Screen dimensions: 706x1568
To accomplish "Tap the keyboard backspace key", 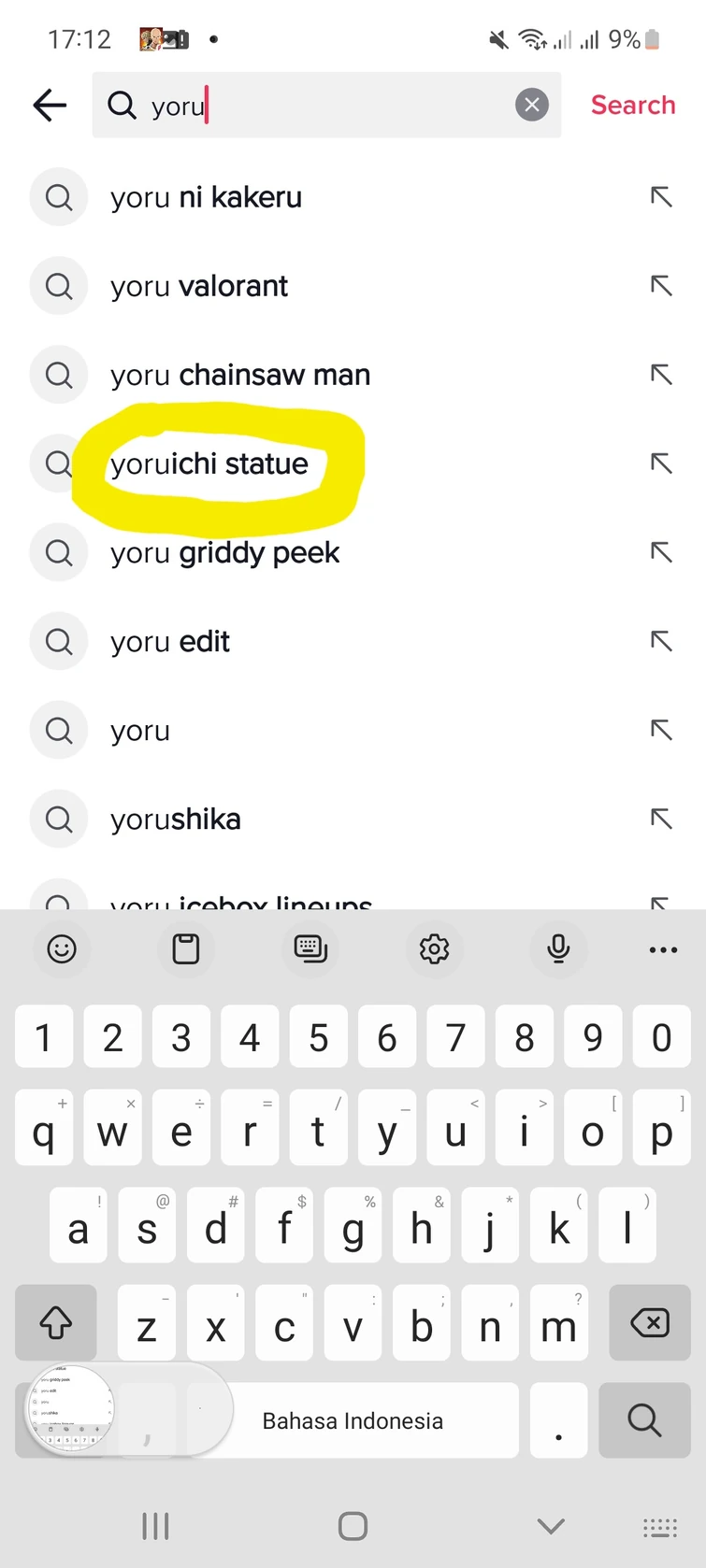I will [649, 1322].
